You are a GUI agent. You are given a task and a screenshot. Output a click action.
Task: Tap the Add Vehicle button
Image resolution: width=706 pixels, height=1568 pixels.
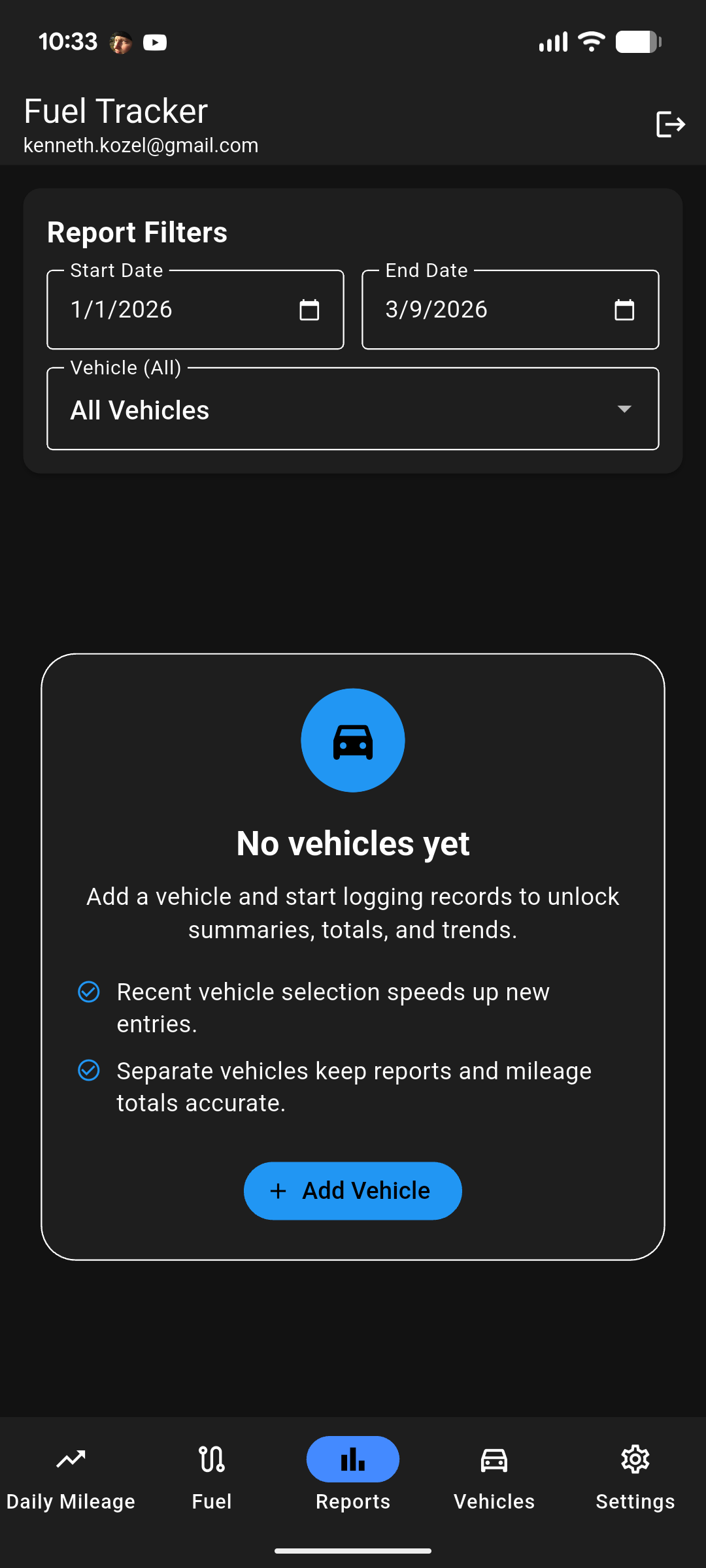click(353, 1190)
